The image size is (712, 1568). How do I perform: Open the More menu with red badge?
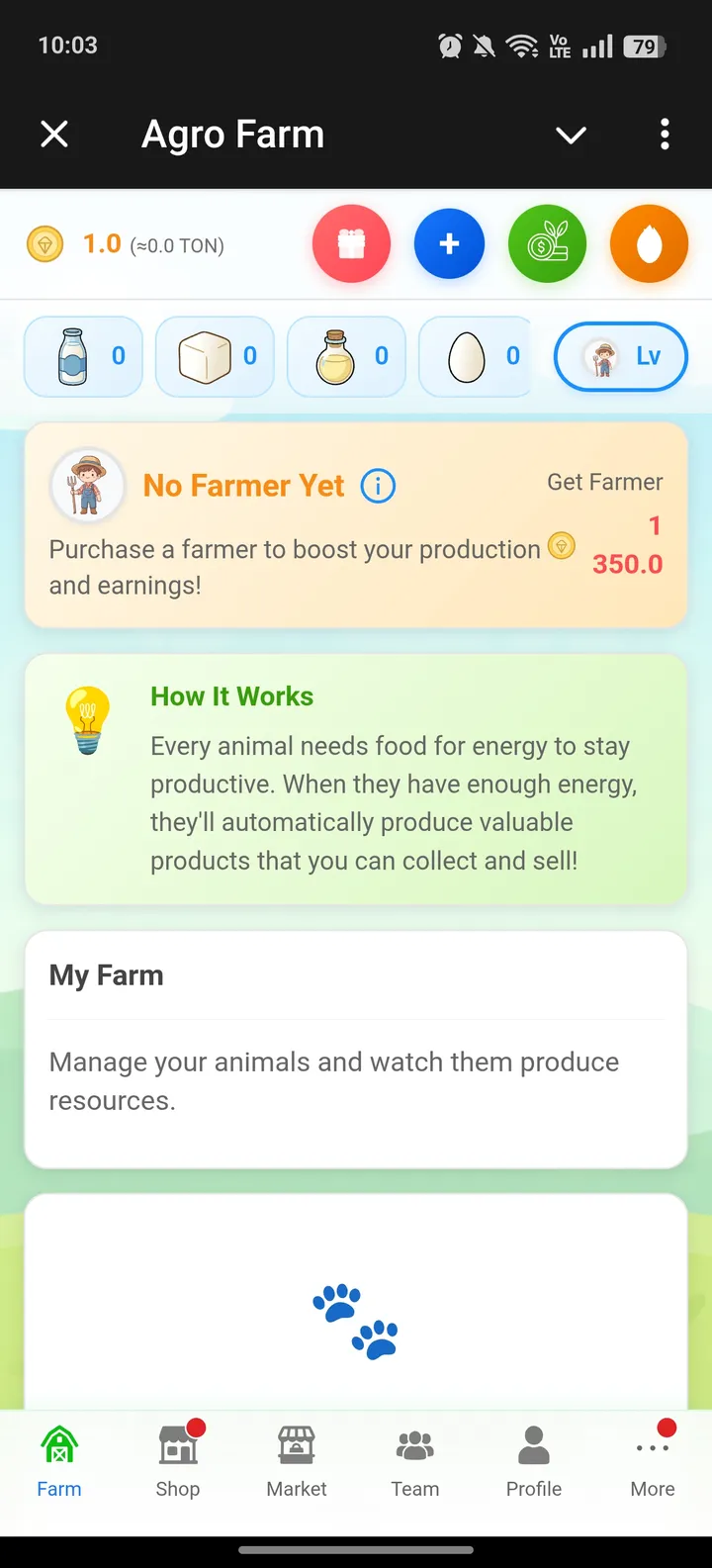653,1460
